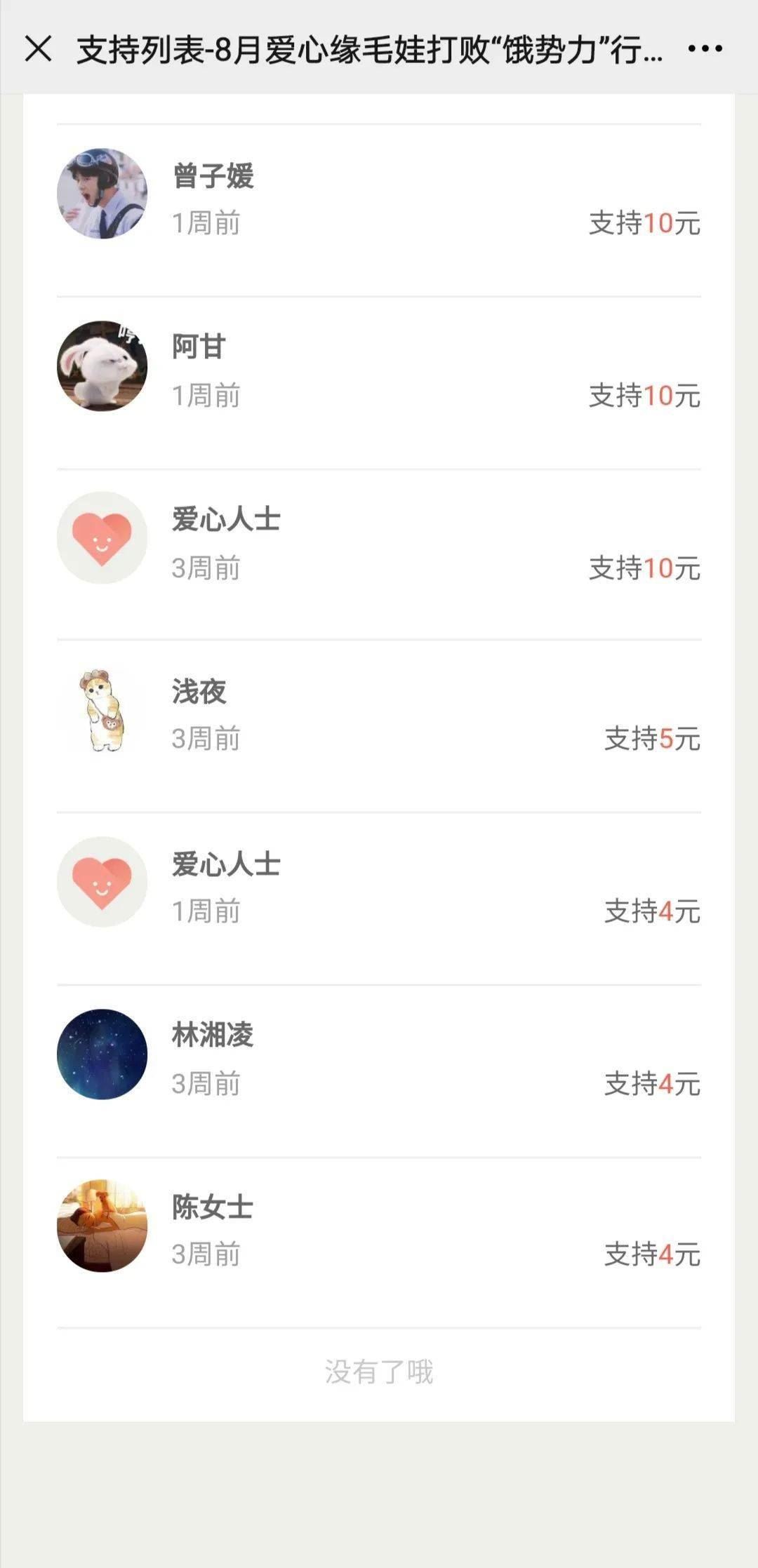The image size is (758, 1568).
Task: Tap the 没有了哦 end-of-list text
Action: (379, 1372)
